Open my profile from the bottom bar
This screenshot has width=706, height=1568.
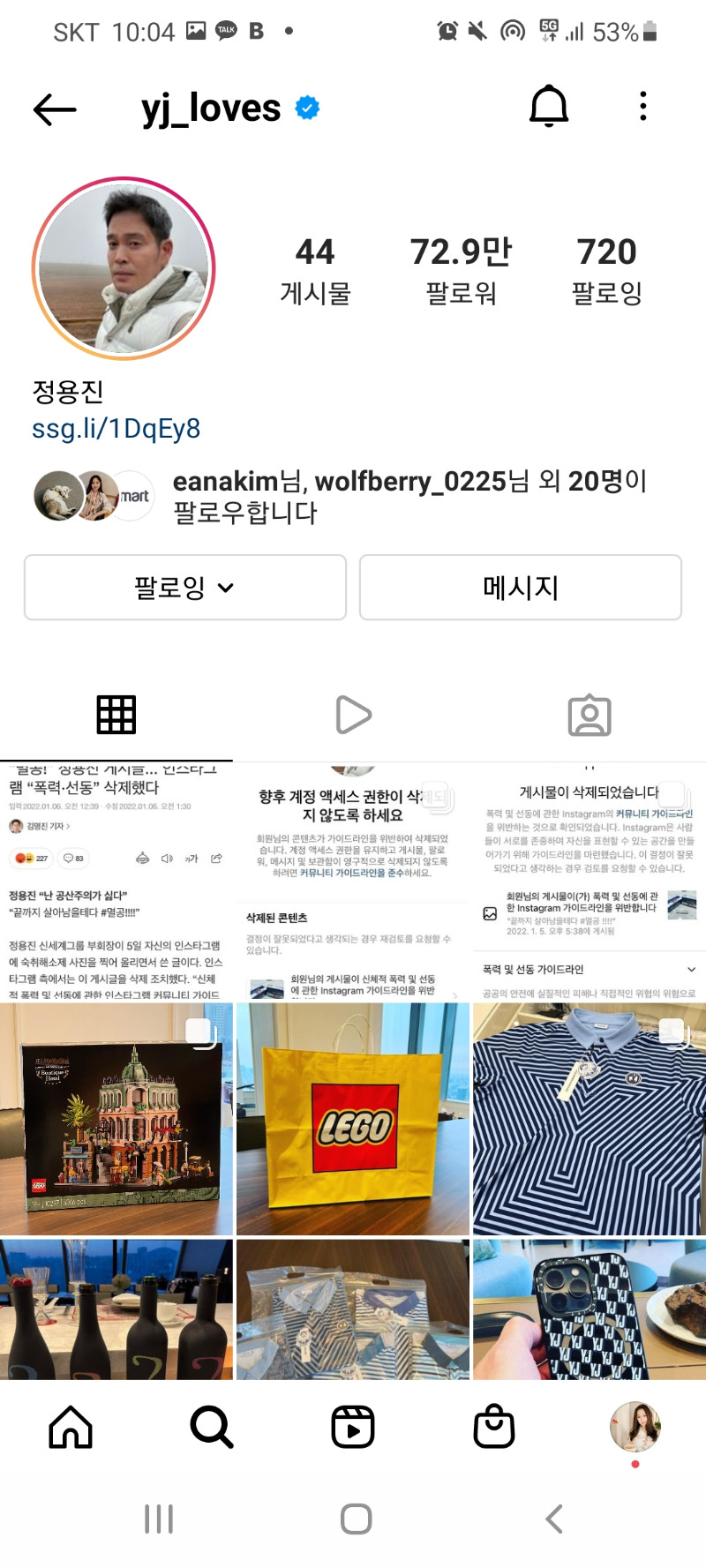click(x=635, y=1427)
